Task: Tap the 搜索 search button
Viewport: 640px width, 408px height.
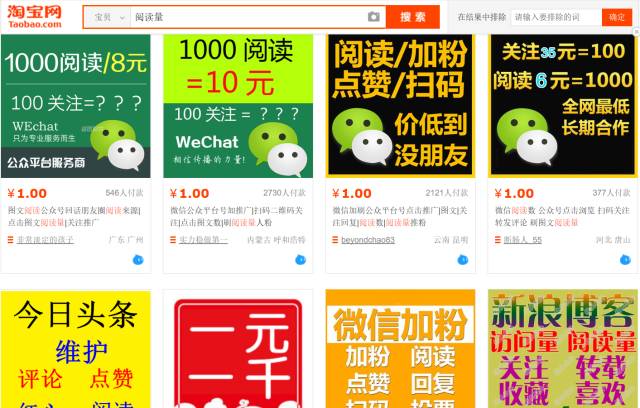Action: [412, 17]
